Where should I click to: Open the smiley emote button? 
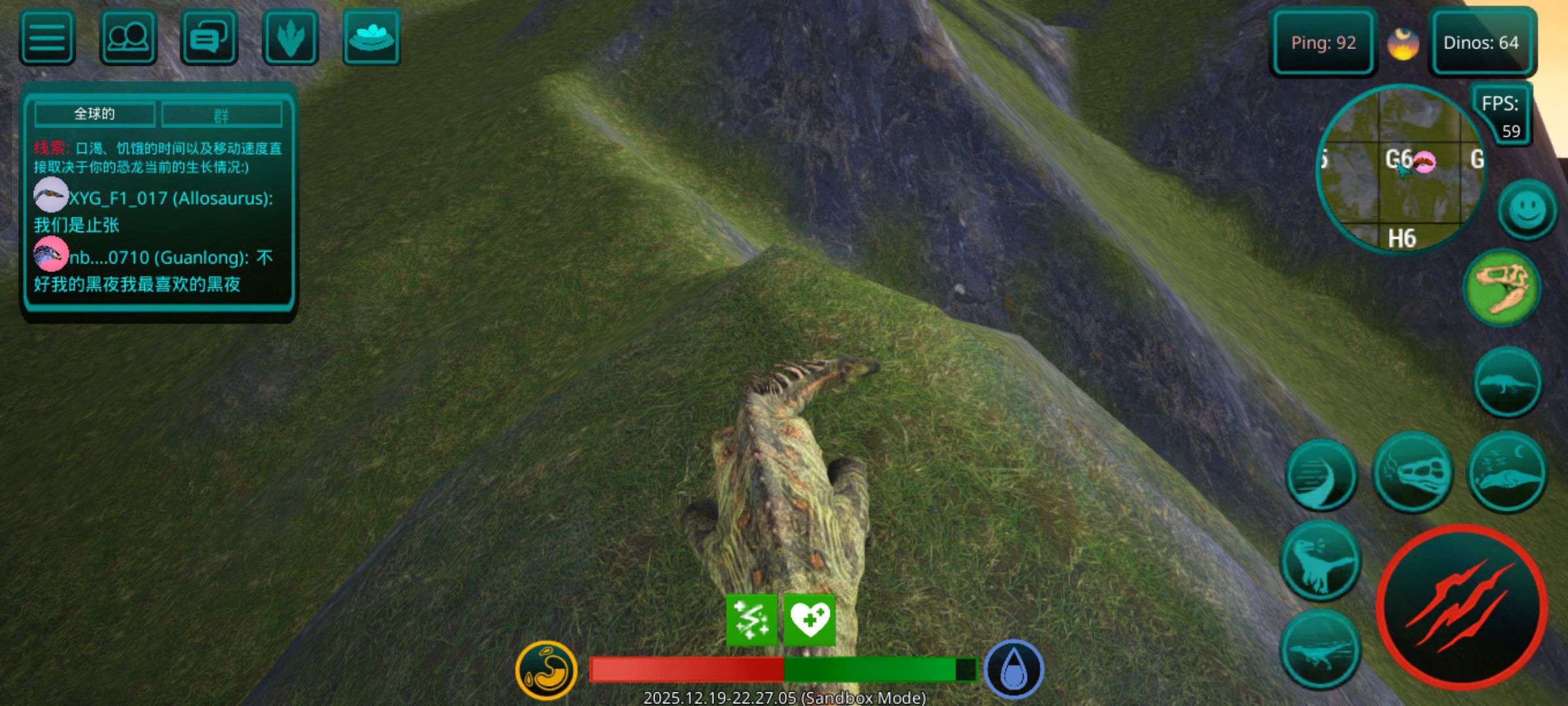click(1527, 210)
